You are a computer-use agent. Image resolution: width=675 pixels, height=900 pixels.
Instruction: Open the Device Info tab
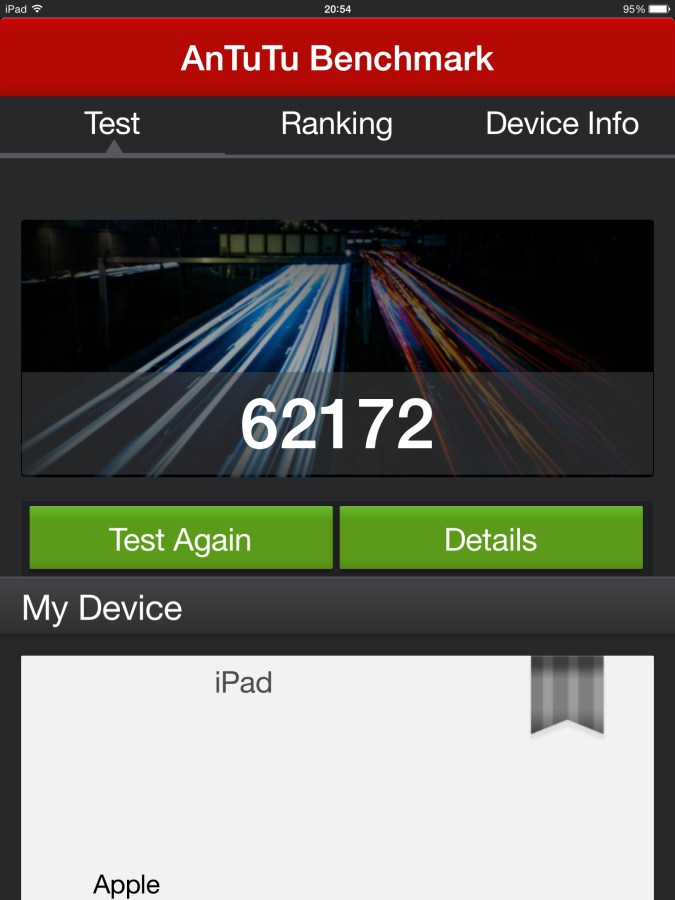point(562,124)
